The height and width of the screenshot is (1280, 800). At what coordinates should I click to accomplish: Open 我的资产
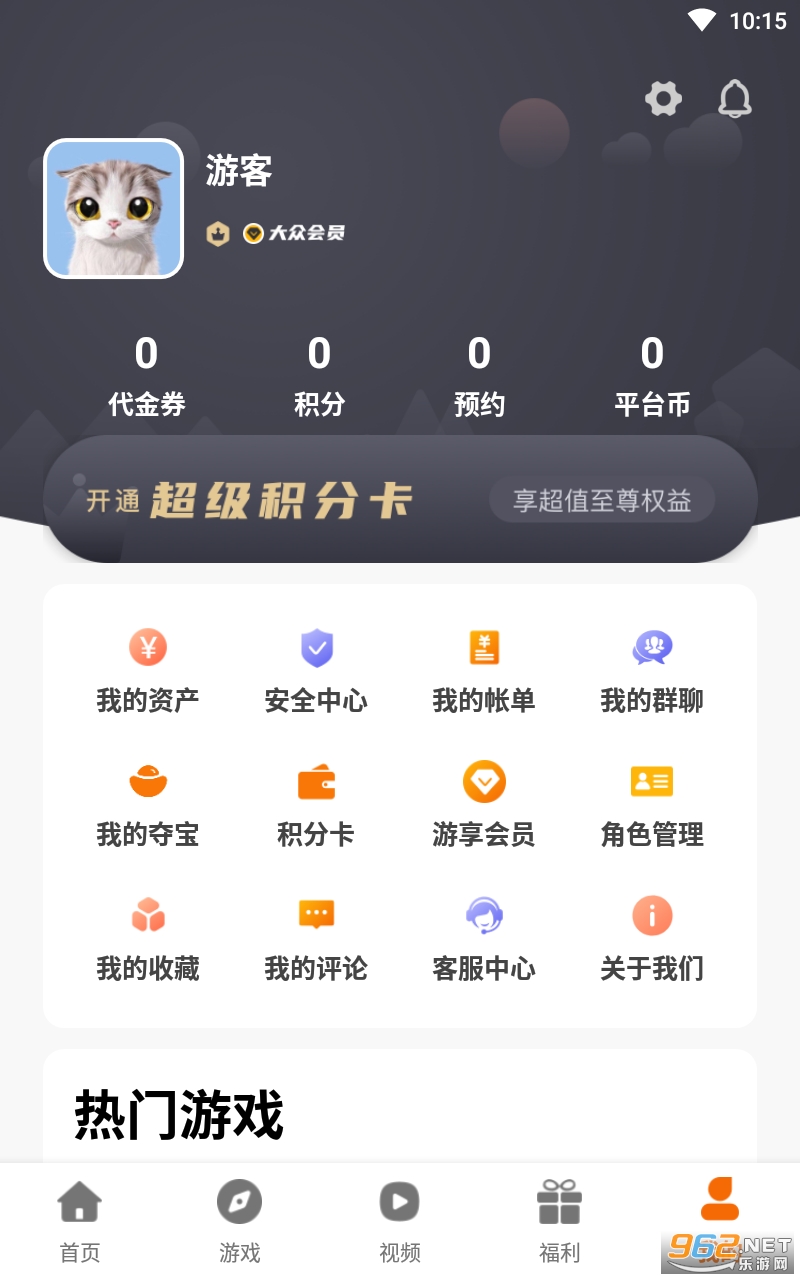(148, 672)
